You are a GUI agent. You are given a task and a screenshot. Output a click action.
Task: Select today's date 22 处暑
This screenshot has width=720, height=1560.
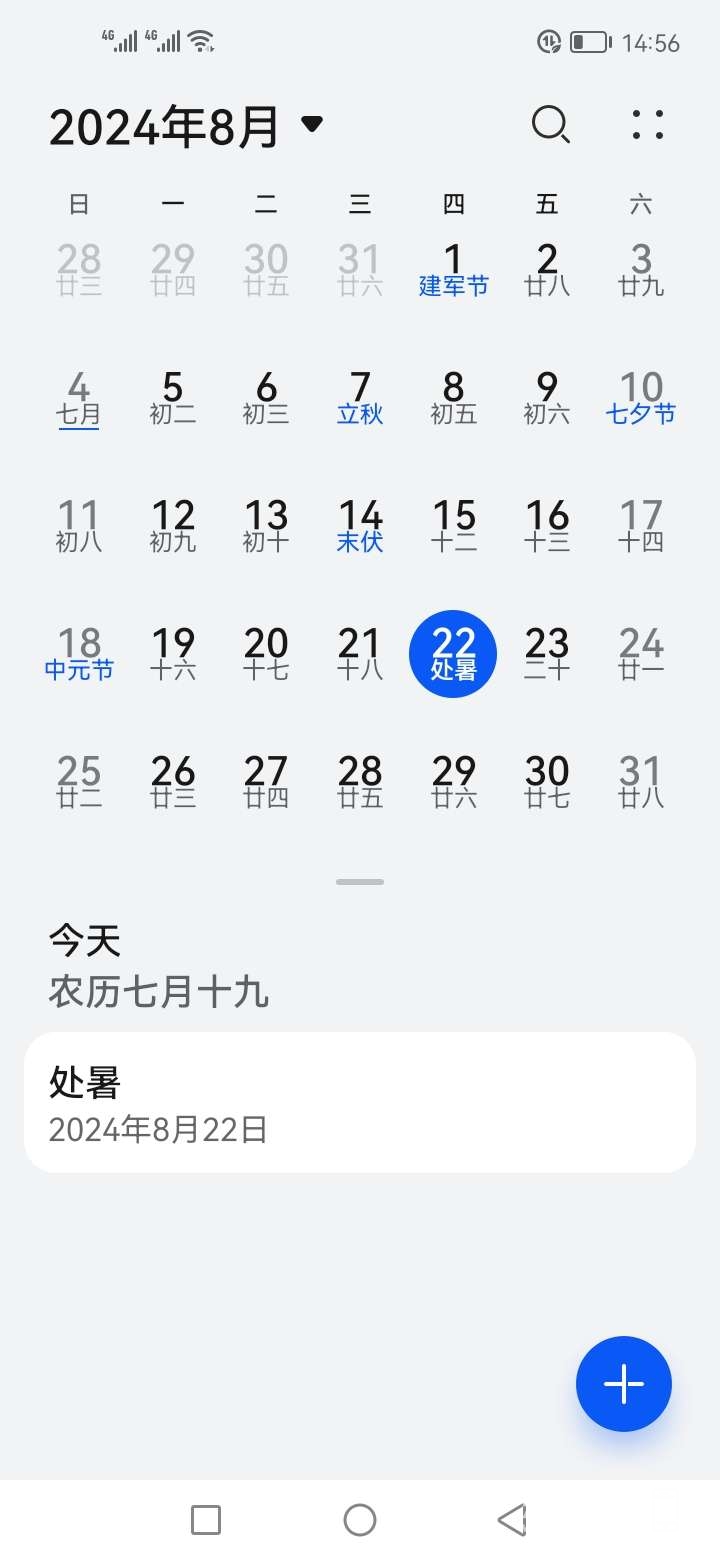coord(453,654)
